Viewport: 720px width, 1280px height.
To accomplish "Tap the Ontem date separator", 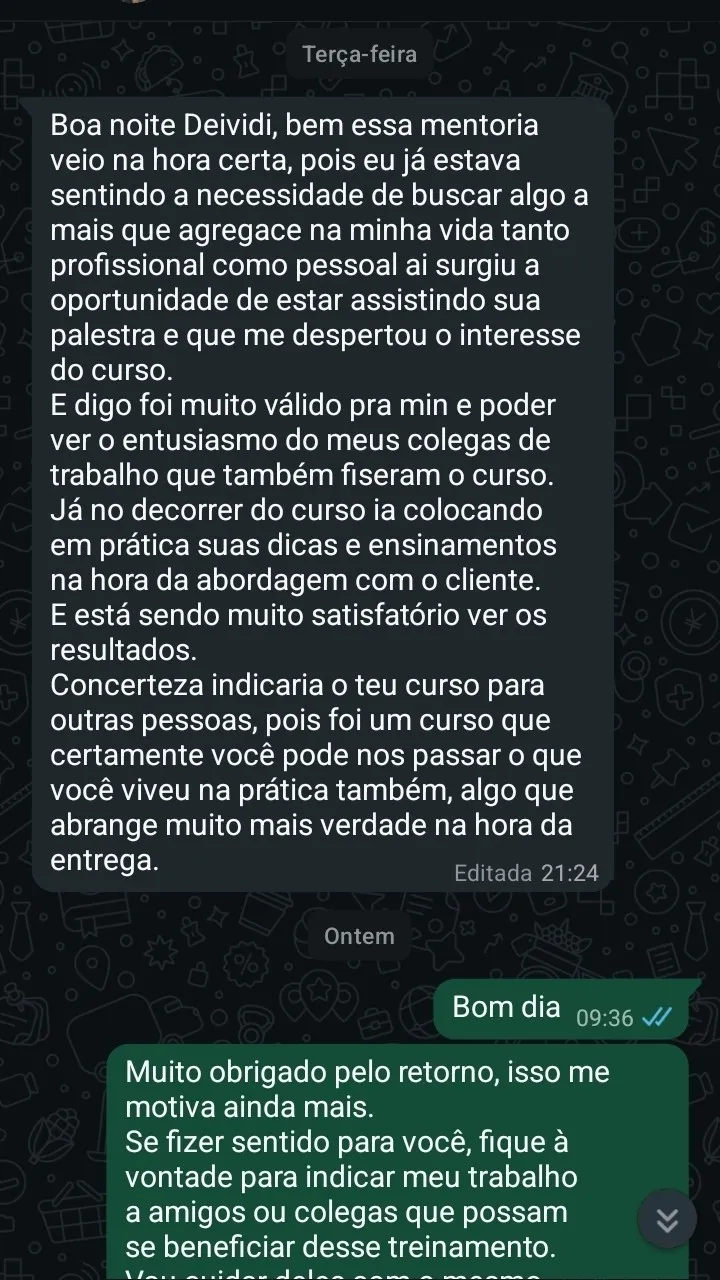I will pos(358,936).
